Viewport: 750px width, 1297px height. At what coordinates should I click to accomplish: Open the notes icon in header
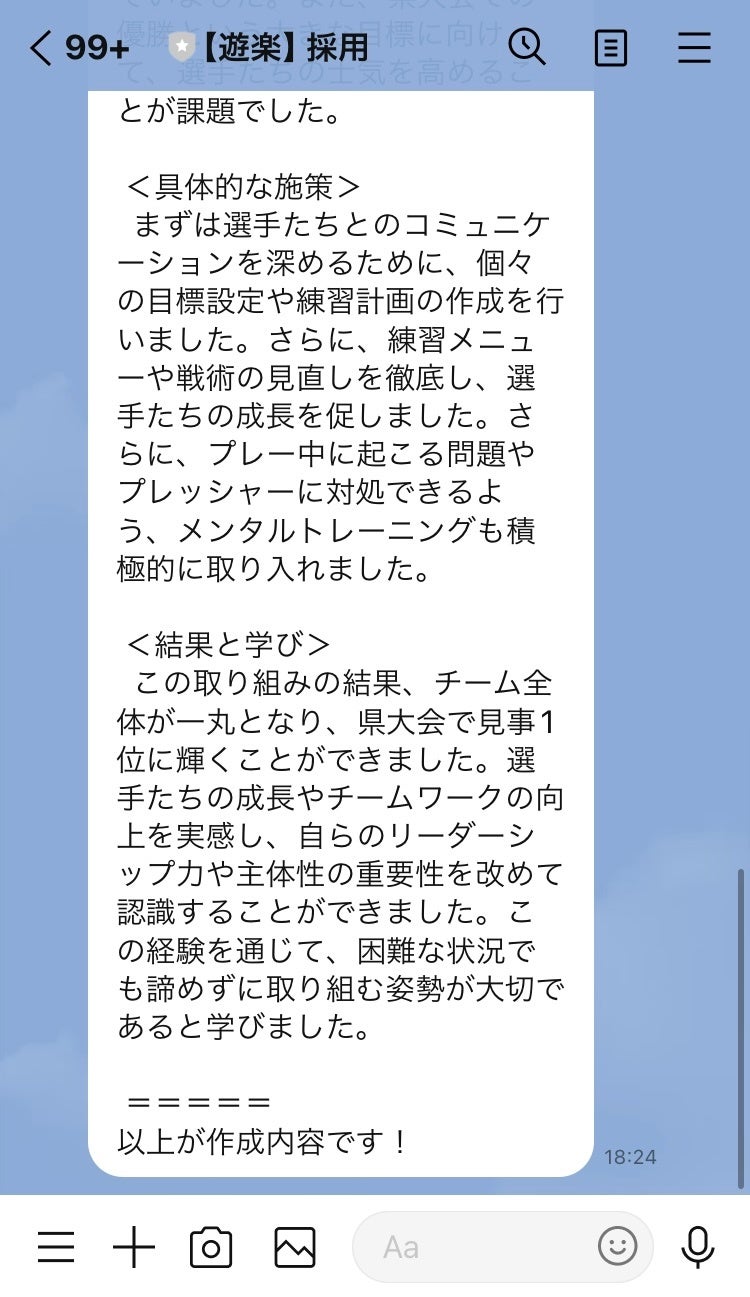pyautogui.click(x=611, y=47)
